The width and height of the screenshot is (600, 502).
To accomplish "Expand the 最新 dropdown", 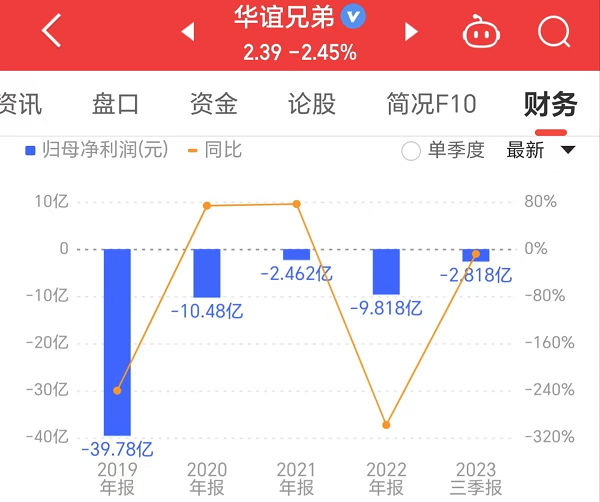I will click(x=541, y=151).
